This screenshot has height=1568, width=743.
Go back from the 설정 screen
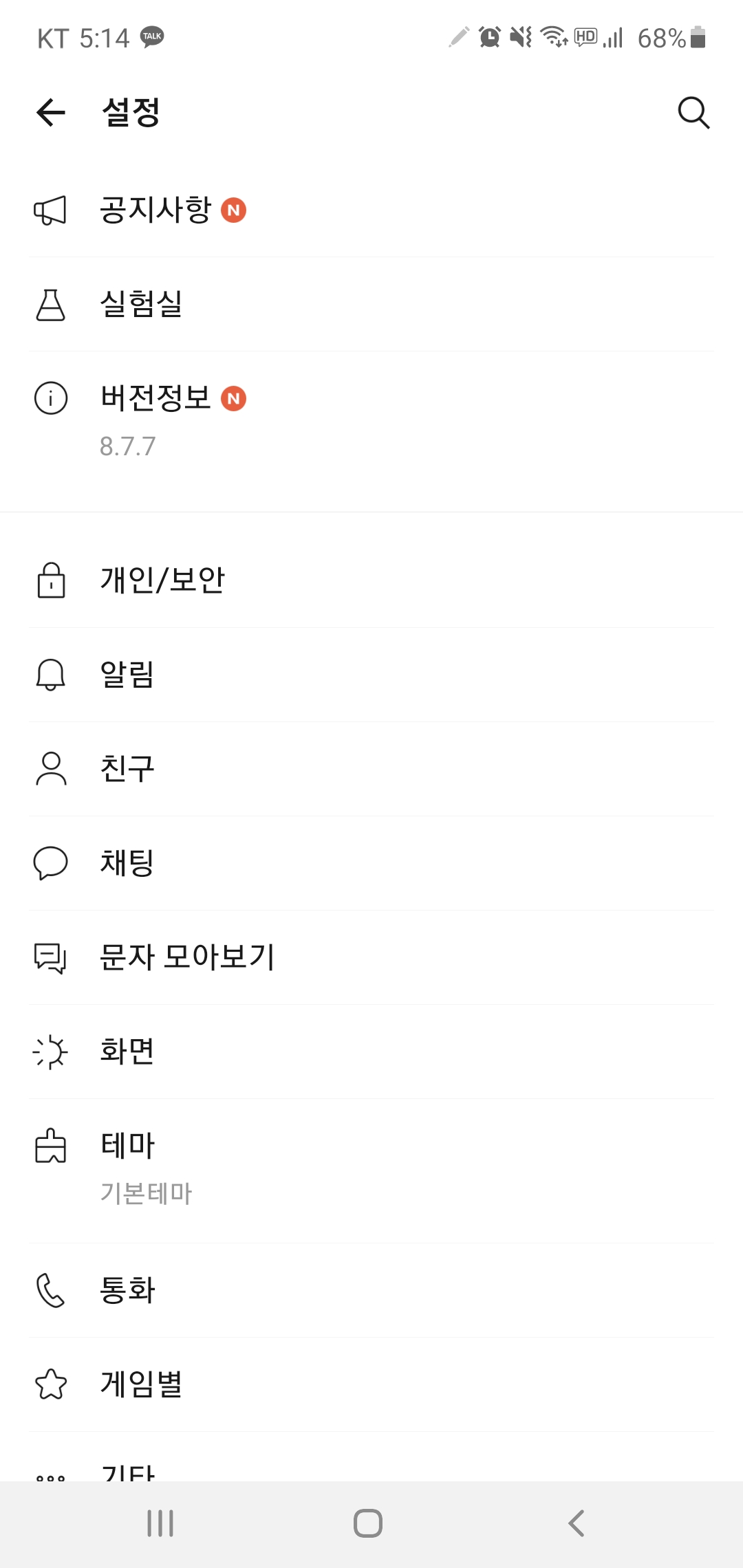point(51,113)
